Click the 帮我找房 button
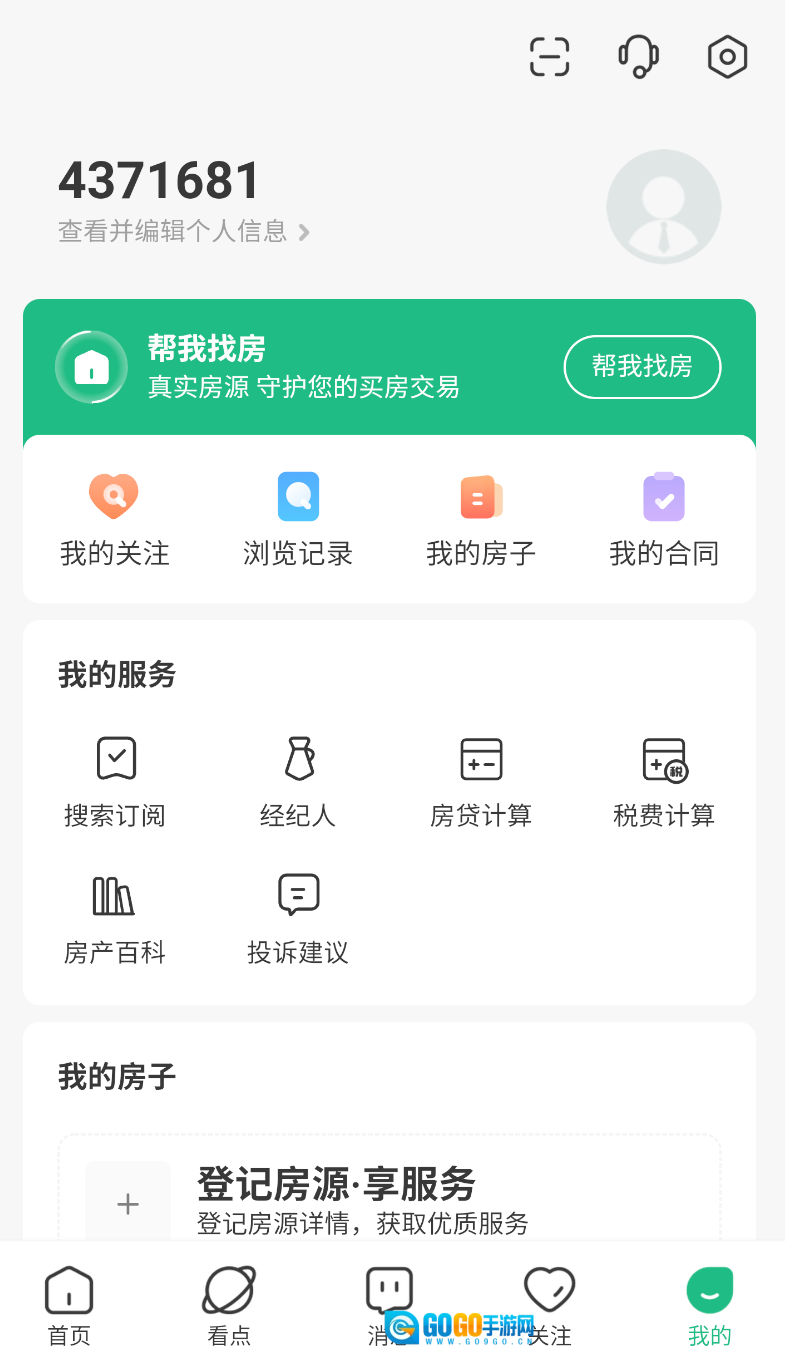The width and height of the screenshot is (785, 1355). (642, 367)
